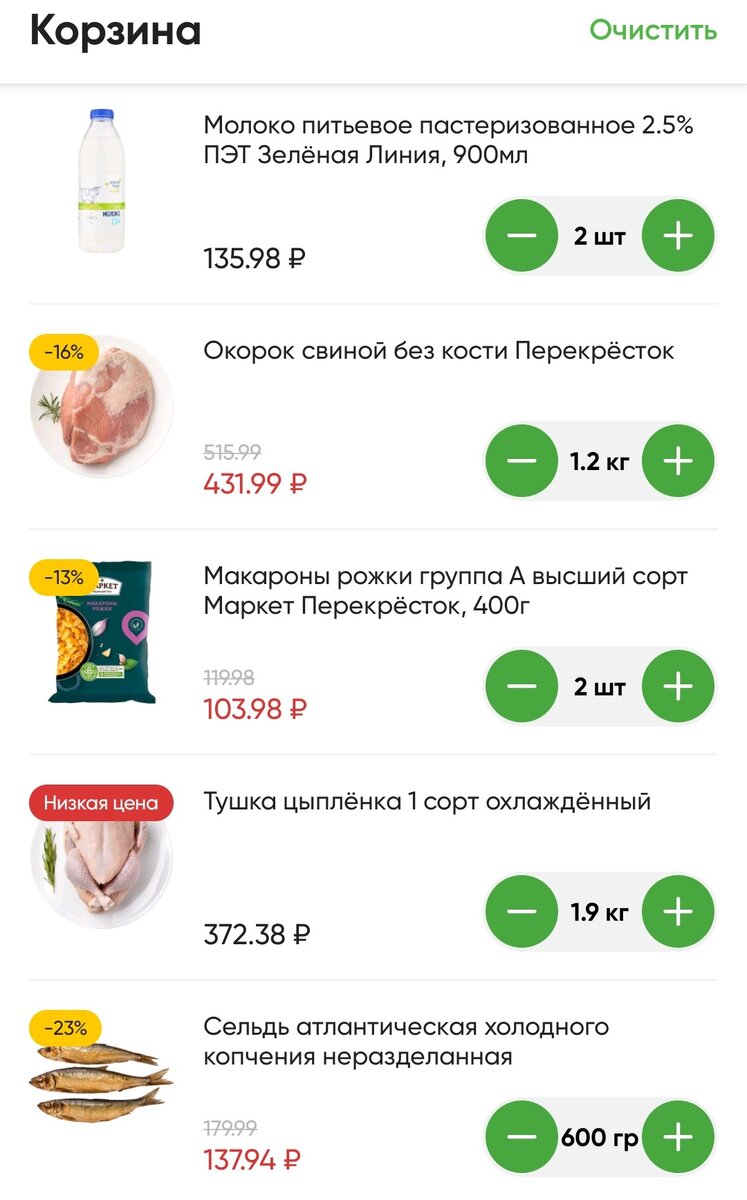The image size is (747, 1200).
Task: Increase amount of Сельдь атлантическая
Action: 678,1137
